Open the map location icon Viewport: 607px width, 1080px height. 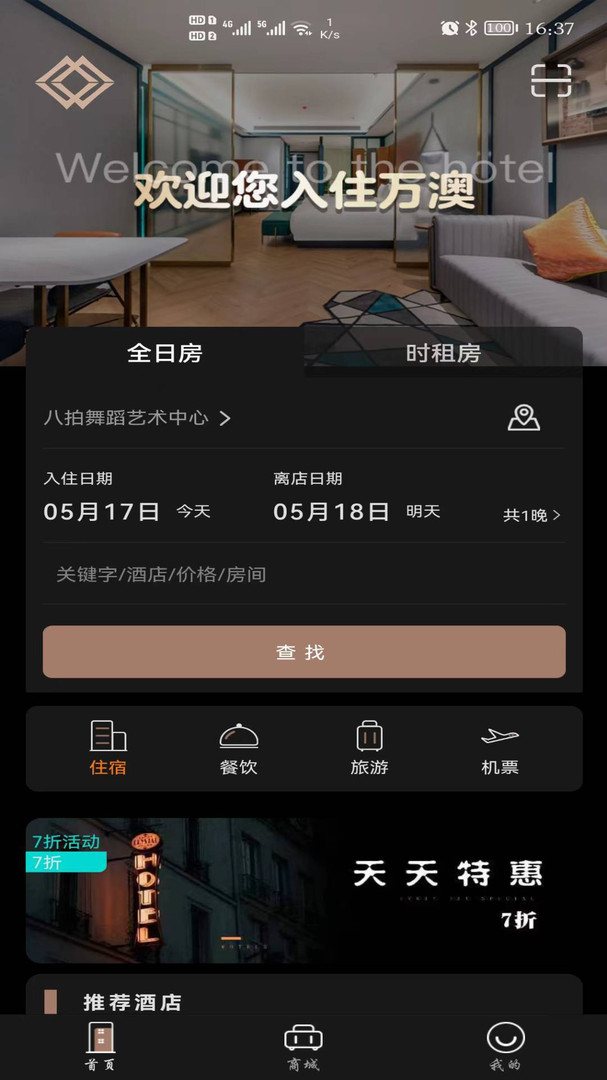click(x=523, y=418)
